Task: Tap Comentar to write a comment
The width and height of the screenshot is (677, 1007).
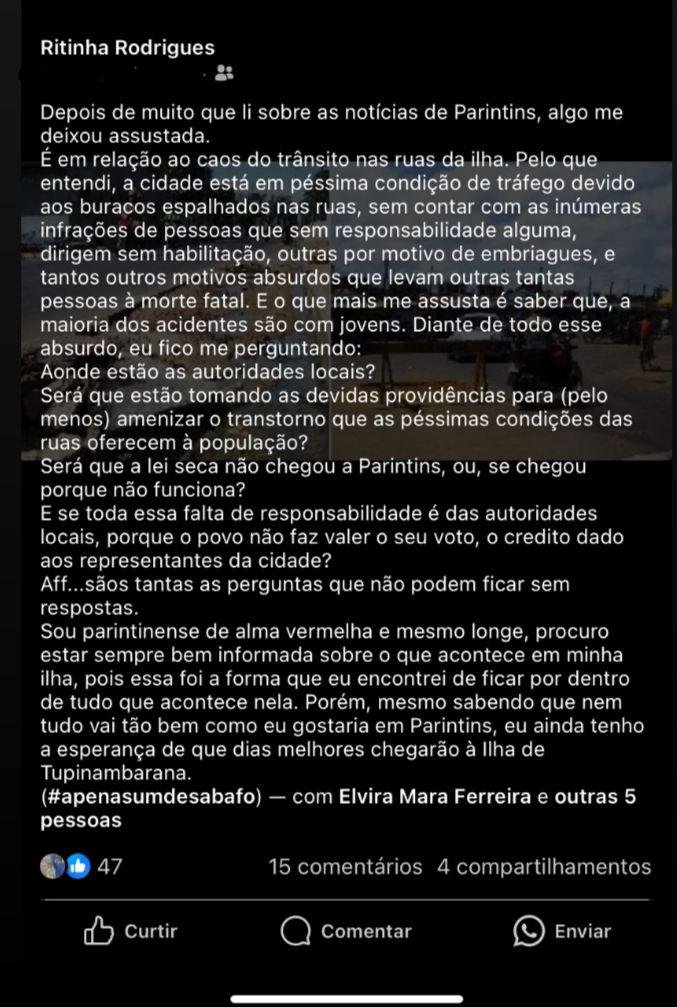Action: 347,931
